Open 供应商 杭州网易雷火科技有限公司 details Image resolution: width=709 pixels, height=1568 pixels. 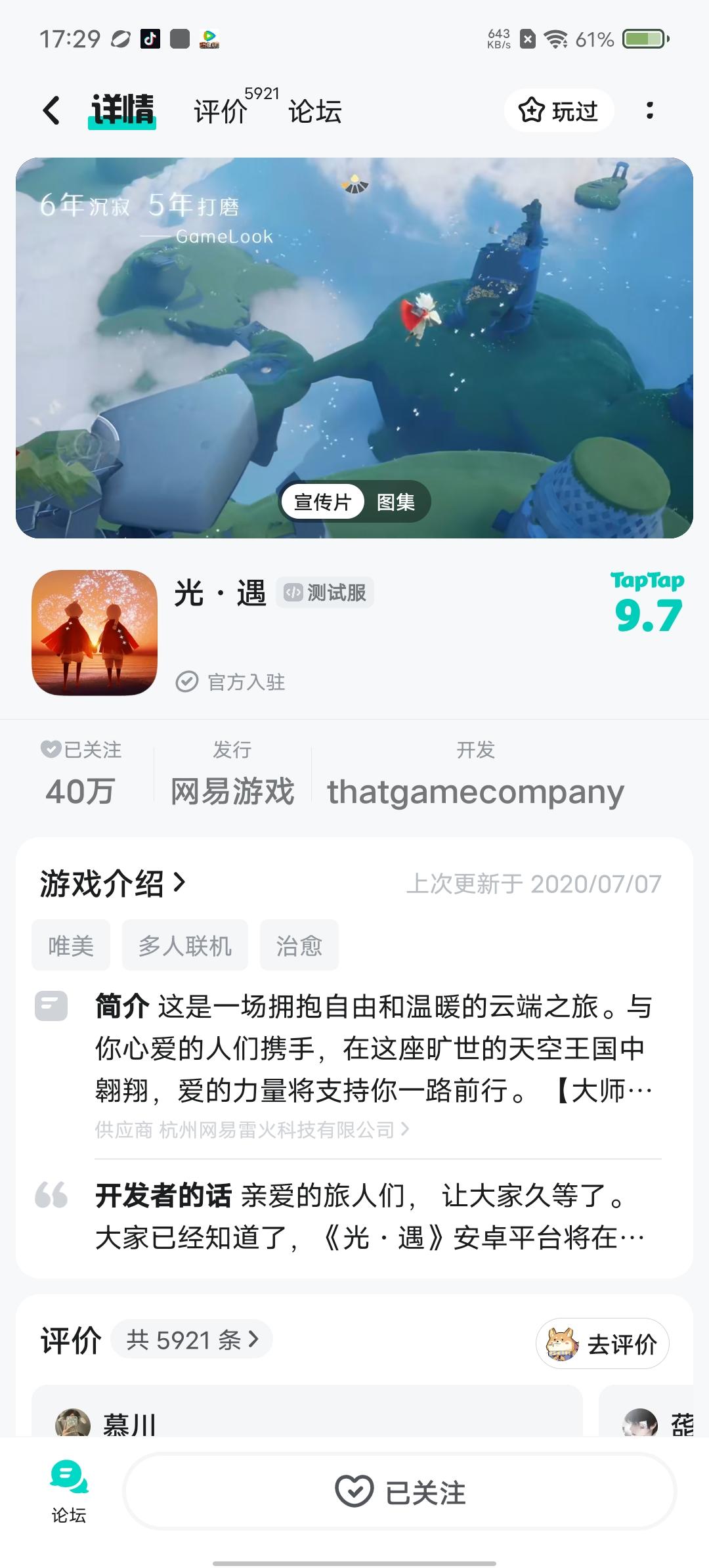[249, 1129]
